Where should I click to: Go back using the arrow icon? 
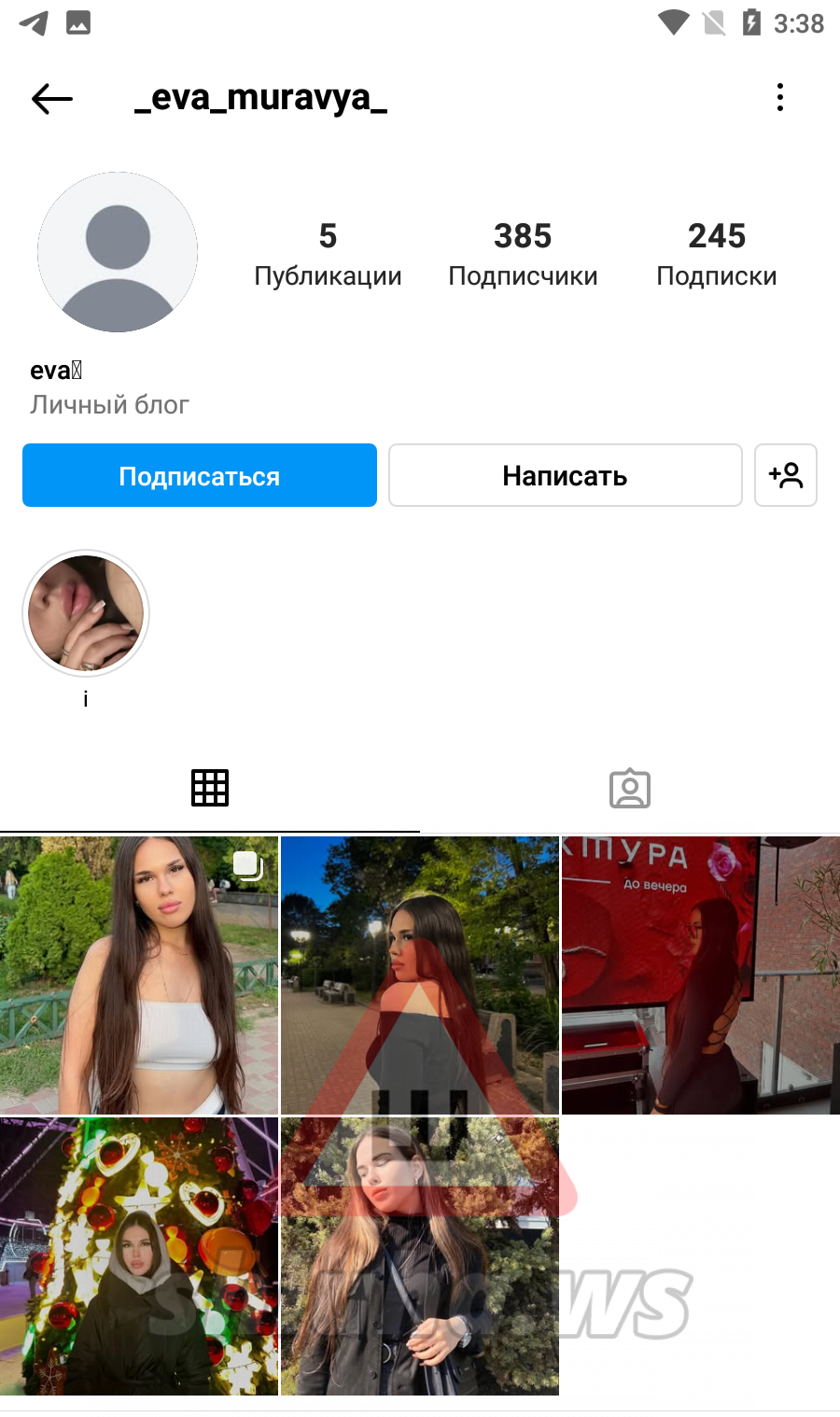tap(52, 98)
